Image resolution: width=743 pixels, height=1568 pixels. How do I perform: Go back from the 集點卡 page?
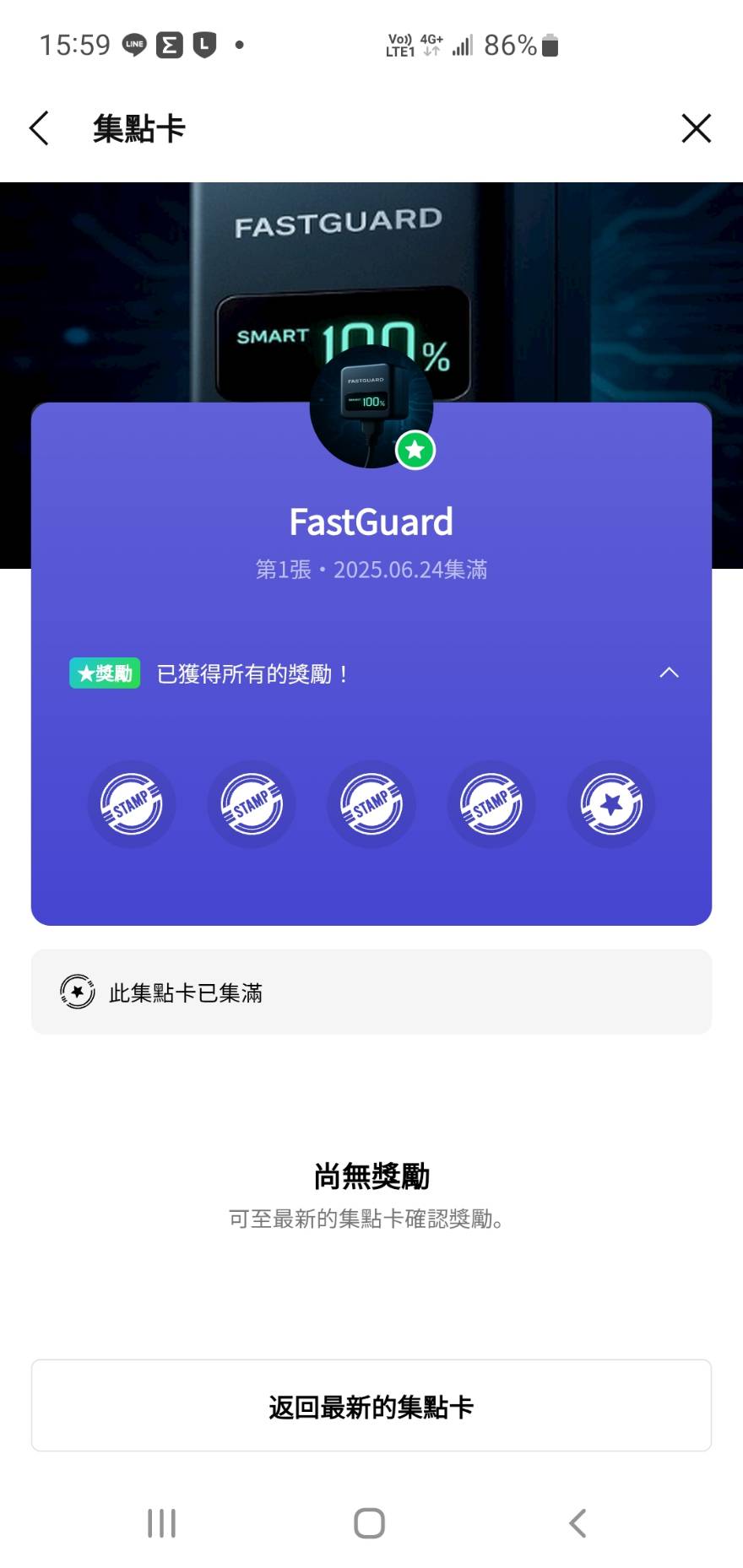(40, 128)
